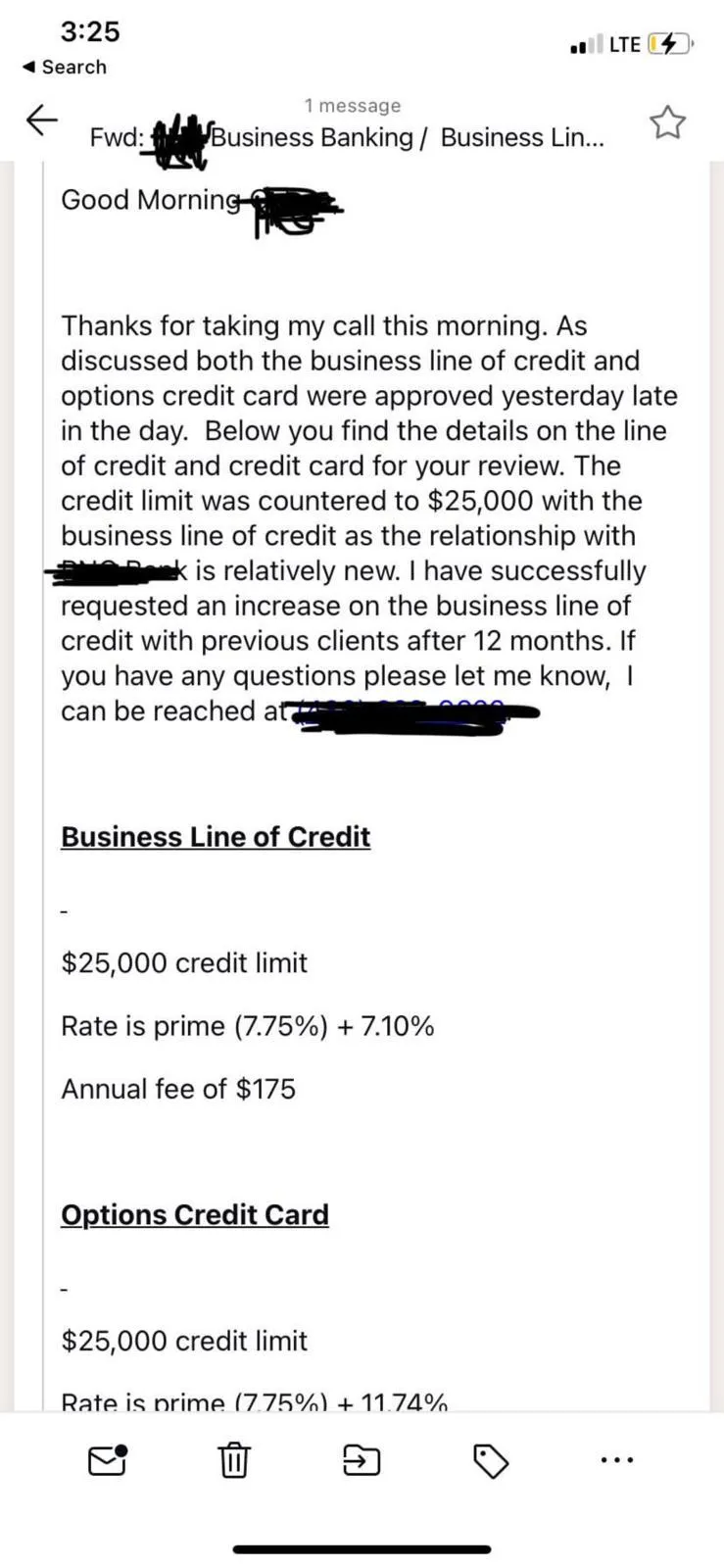Viewport: 724px width, 1568px height.
Task: Move this email to a folder
Action: pos(362,1460)
